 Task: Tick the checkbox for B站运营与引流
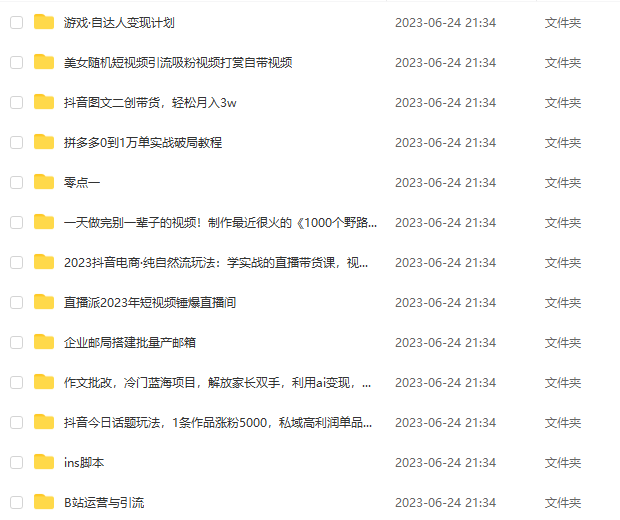click(x=16, y=502)
